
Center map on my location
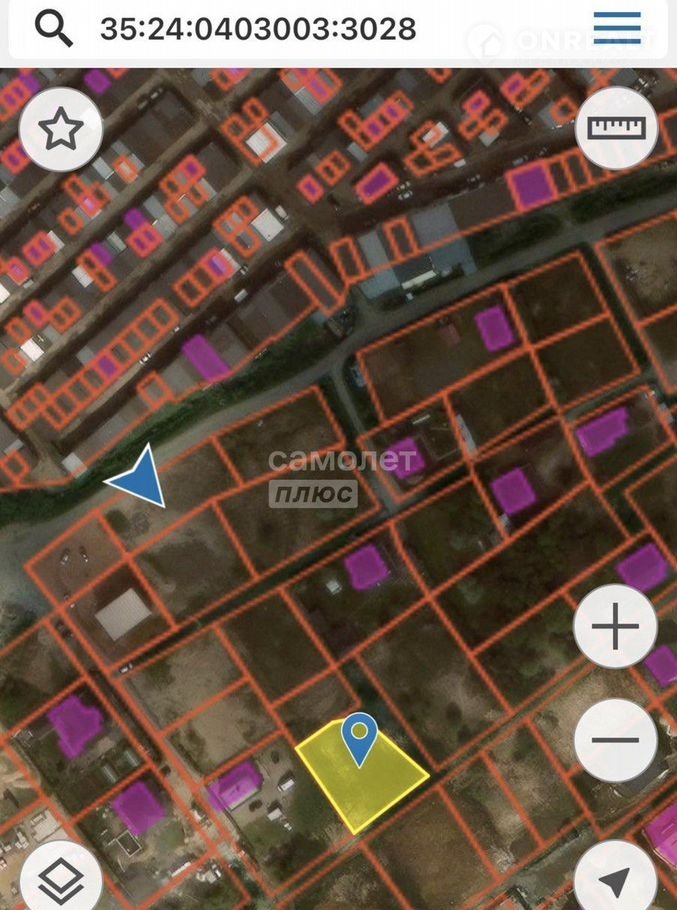point(616,881)
